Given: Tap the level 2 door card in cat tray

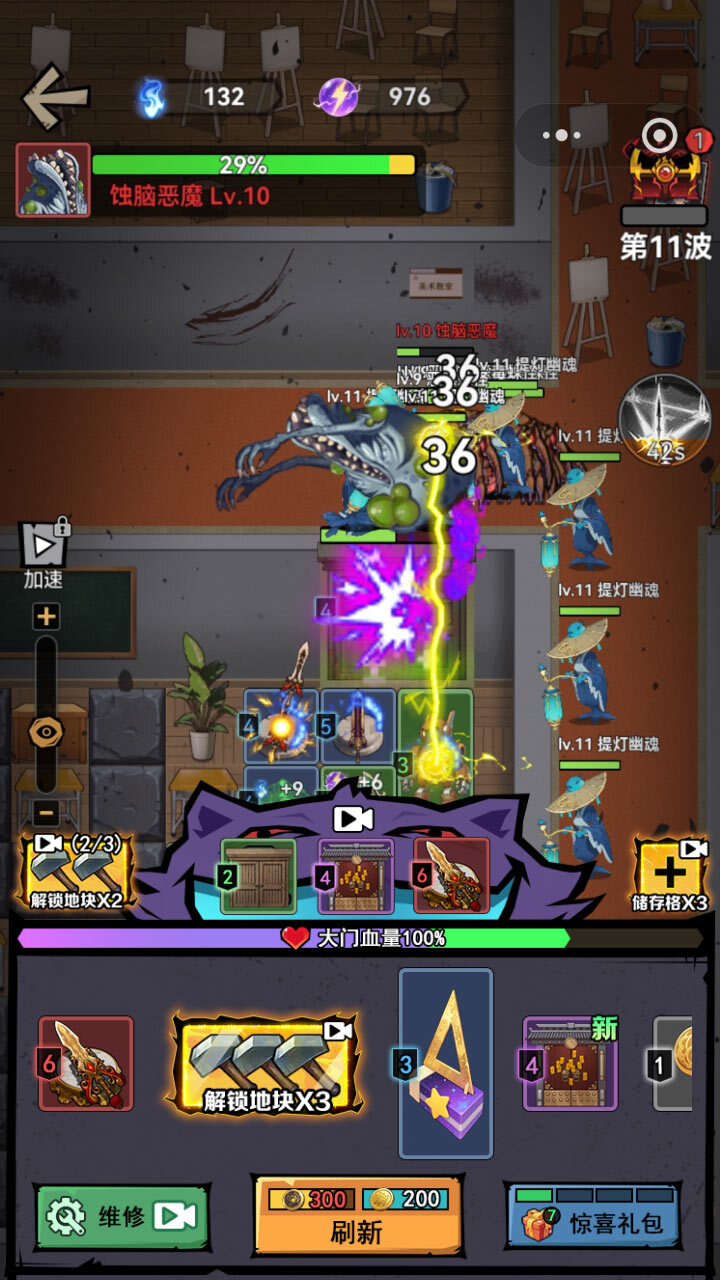Looking at the screenshot, I should coord(258,876).
